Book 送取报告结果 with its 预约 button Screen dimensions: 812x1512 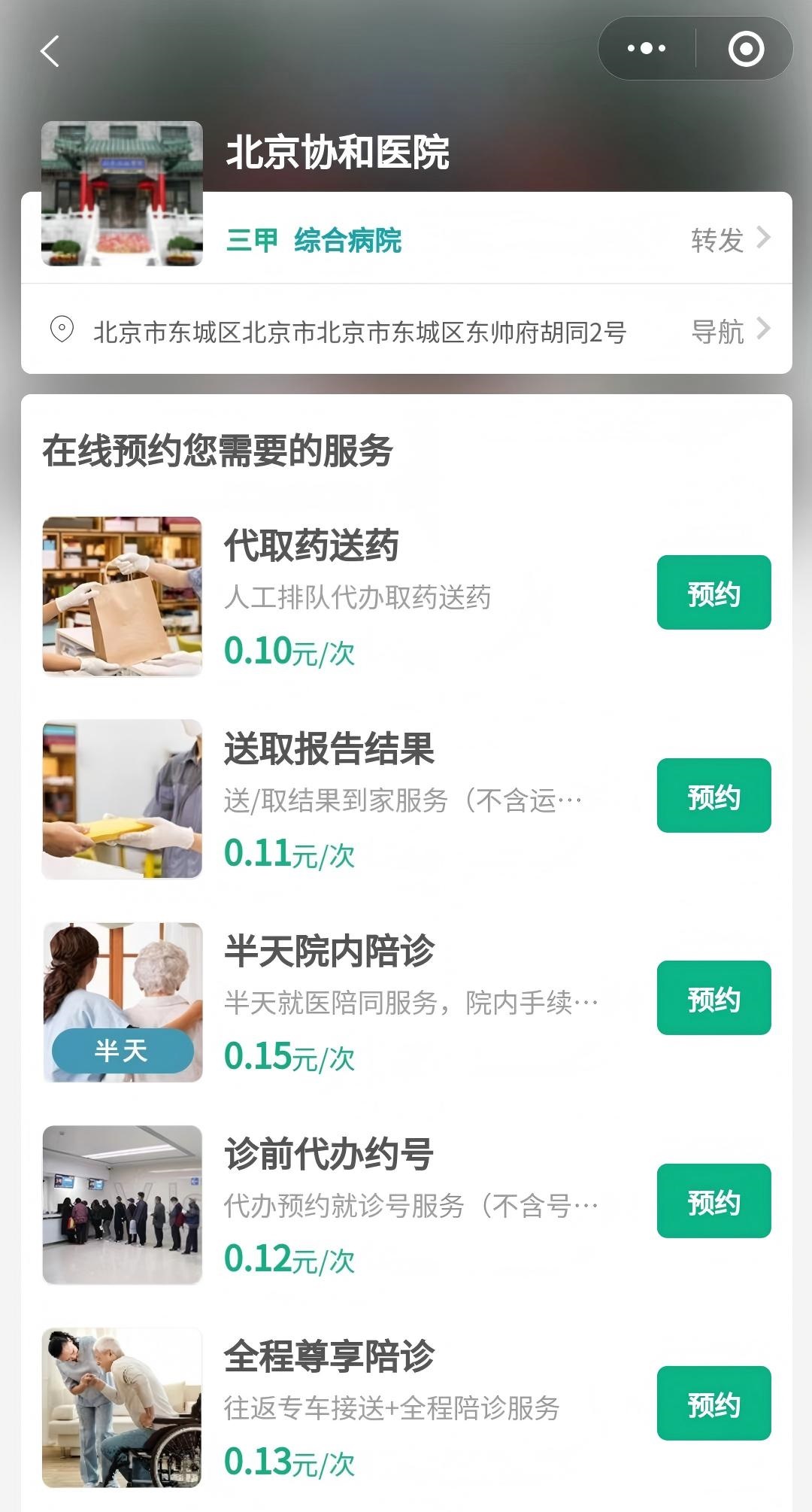click(x=713, y=795)
